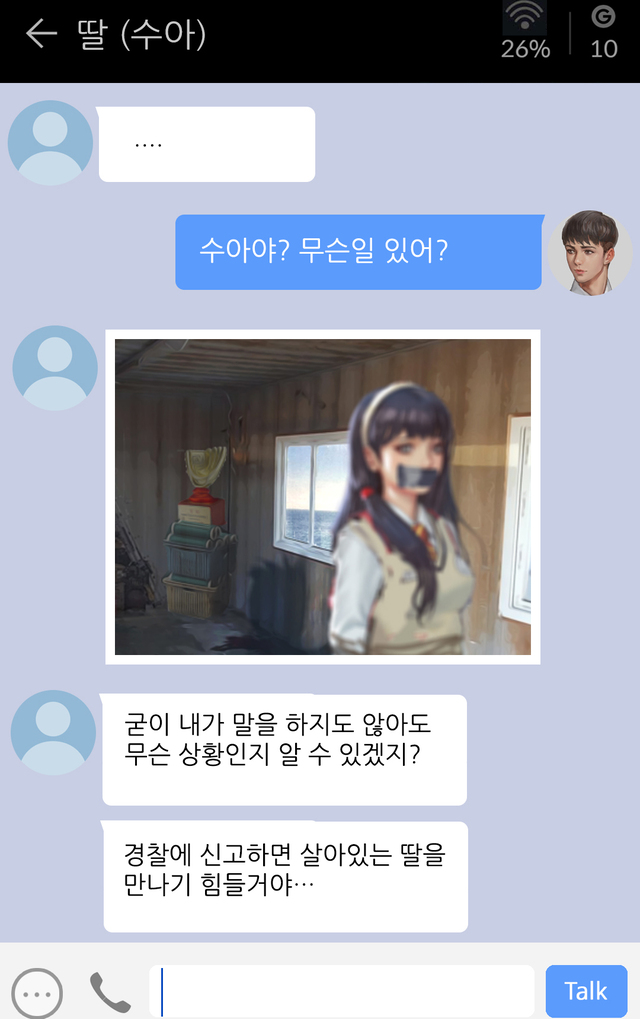The height and width of the screenshot is (1019, 640).
Task: Open the photo sent in chat
Action: [x=323, y=497]
